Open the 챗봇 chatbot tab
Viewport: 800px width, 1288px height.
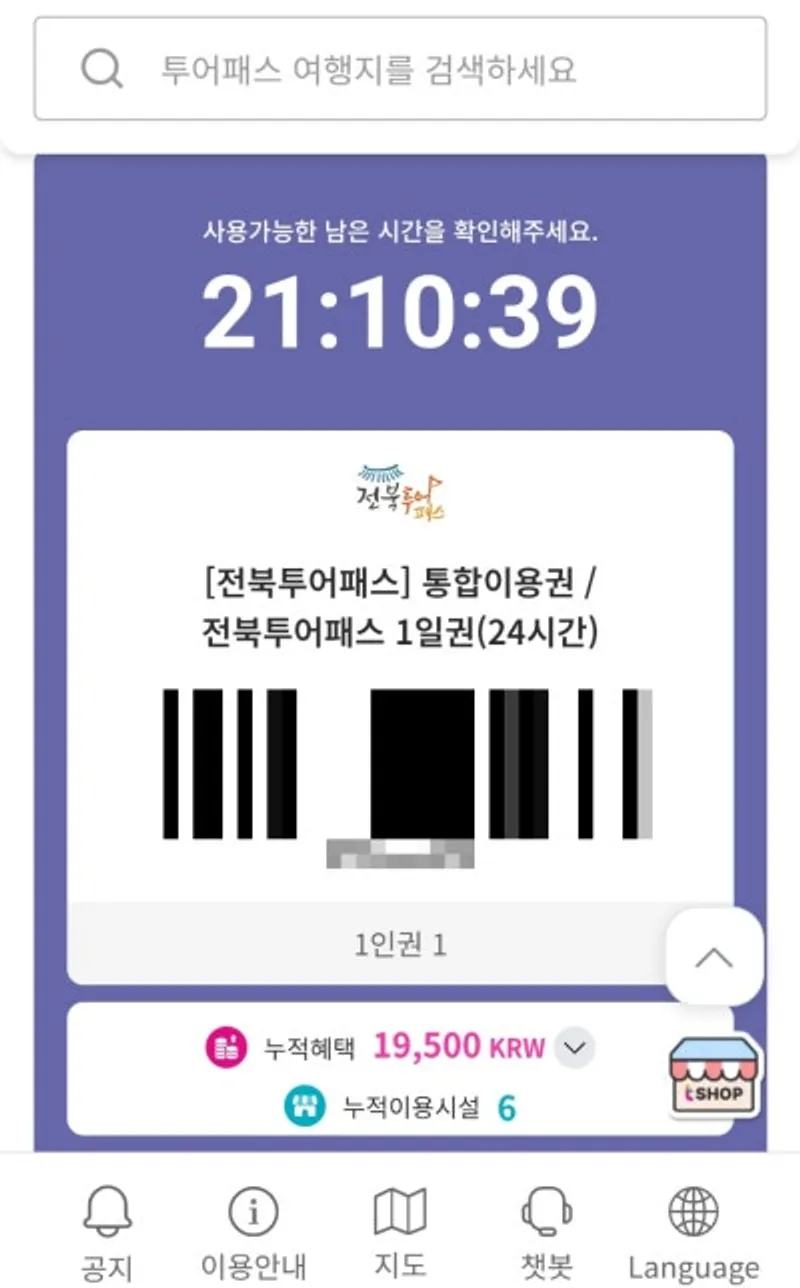click(x=547, y=1233)
